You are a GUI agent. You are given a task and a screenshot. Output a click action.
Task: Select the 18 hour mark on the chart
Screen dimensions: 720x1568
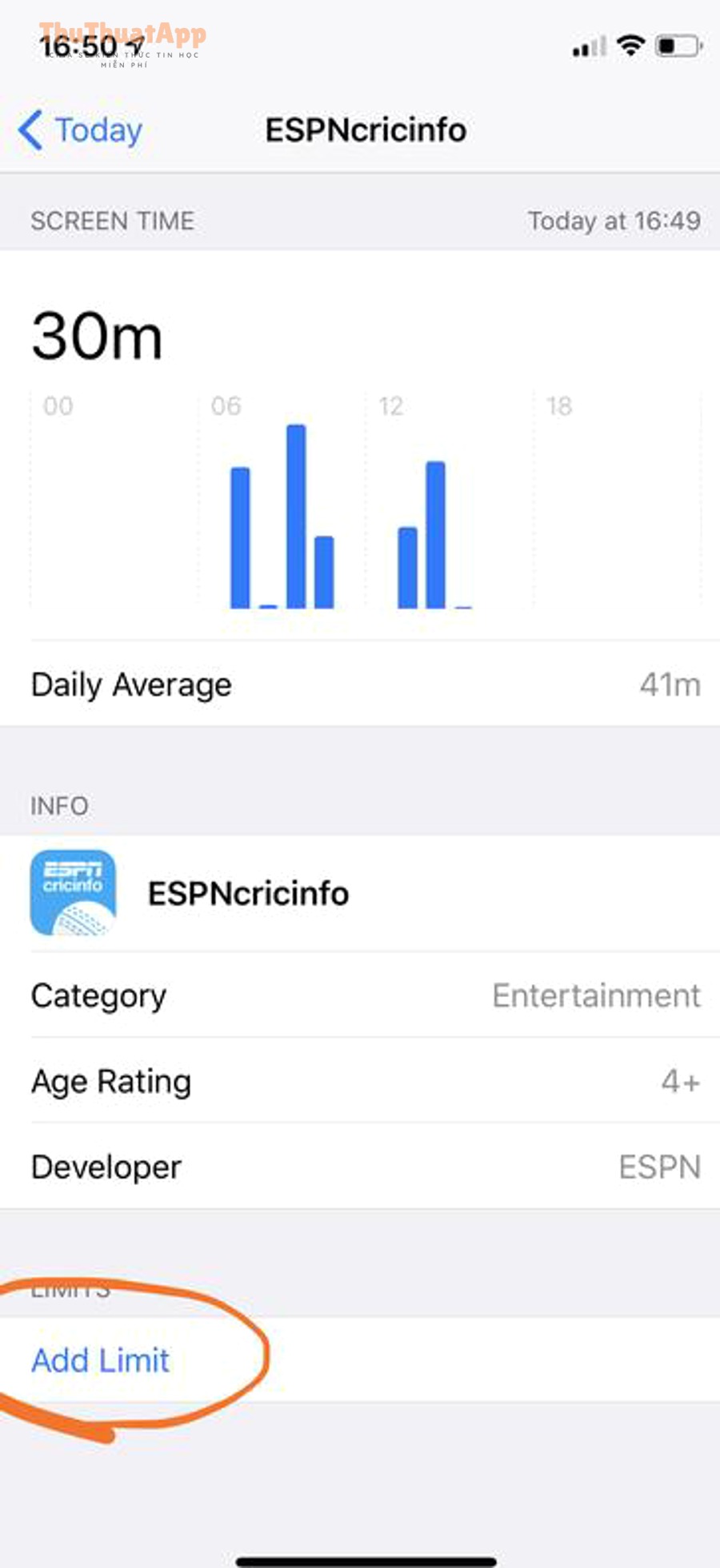click(x=558, y=407)
